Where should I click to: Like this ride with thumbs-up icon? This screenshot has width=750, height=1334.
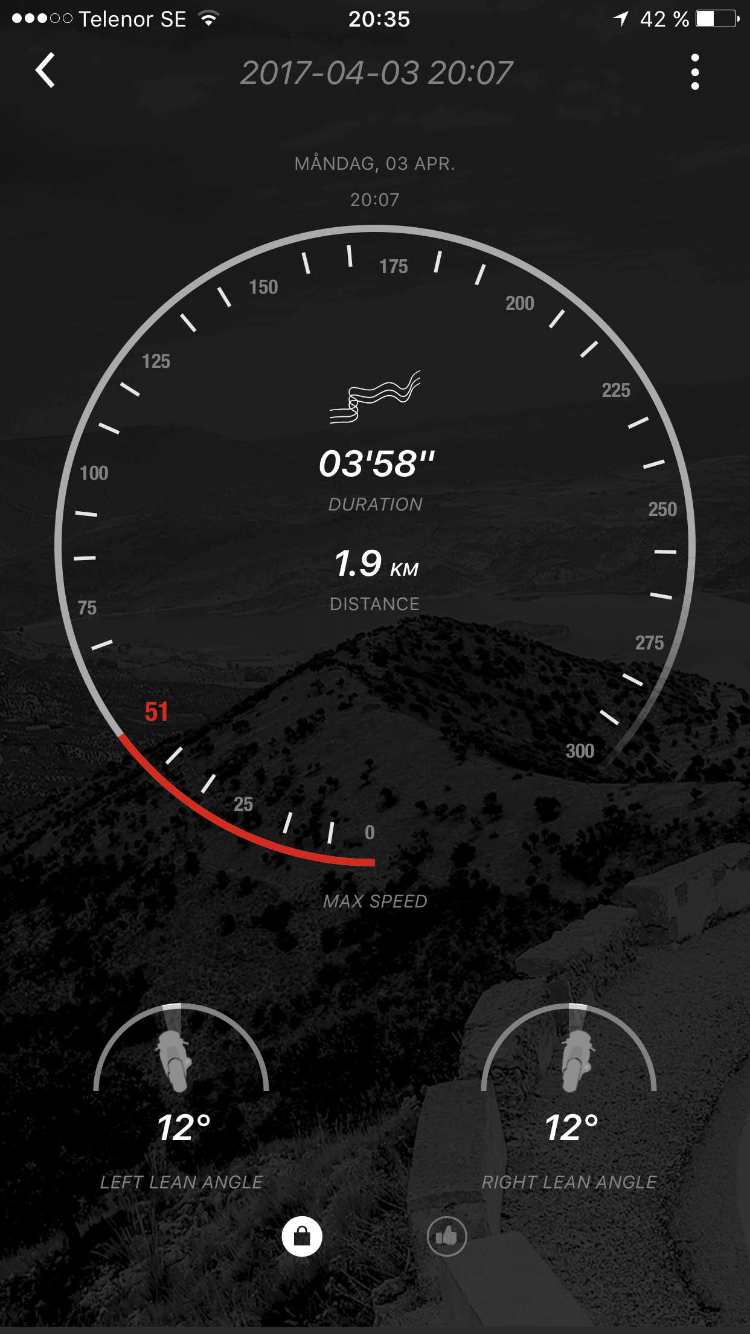click(447, 1237)
